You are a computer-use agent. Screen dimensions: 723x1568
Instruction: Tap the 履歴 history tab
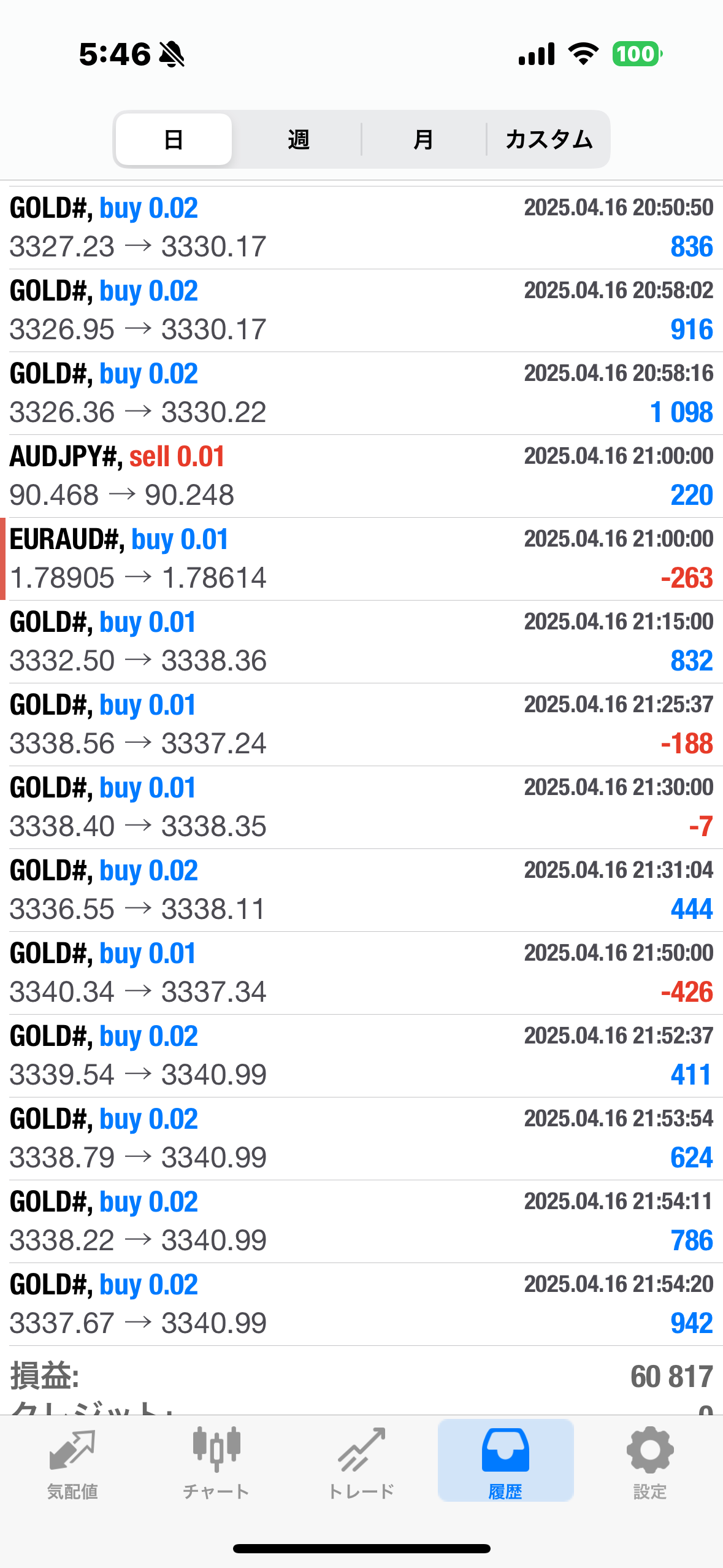505,1462
